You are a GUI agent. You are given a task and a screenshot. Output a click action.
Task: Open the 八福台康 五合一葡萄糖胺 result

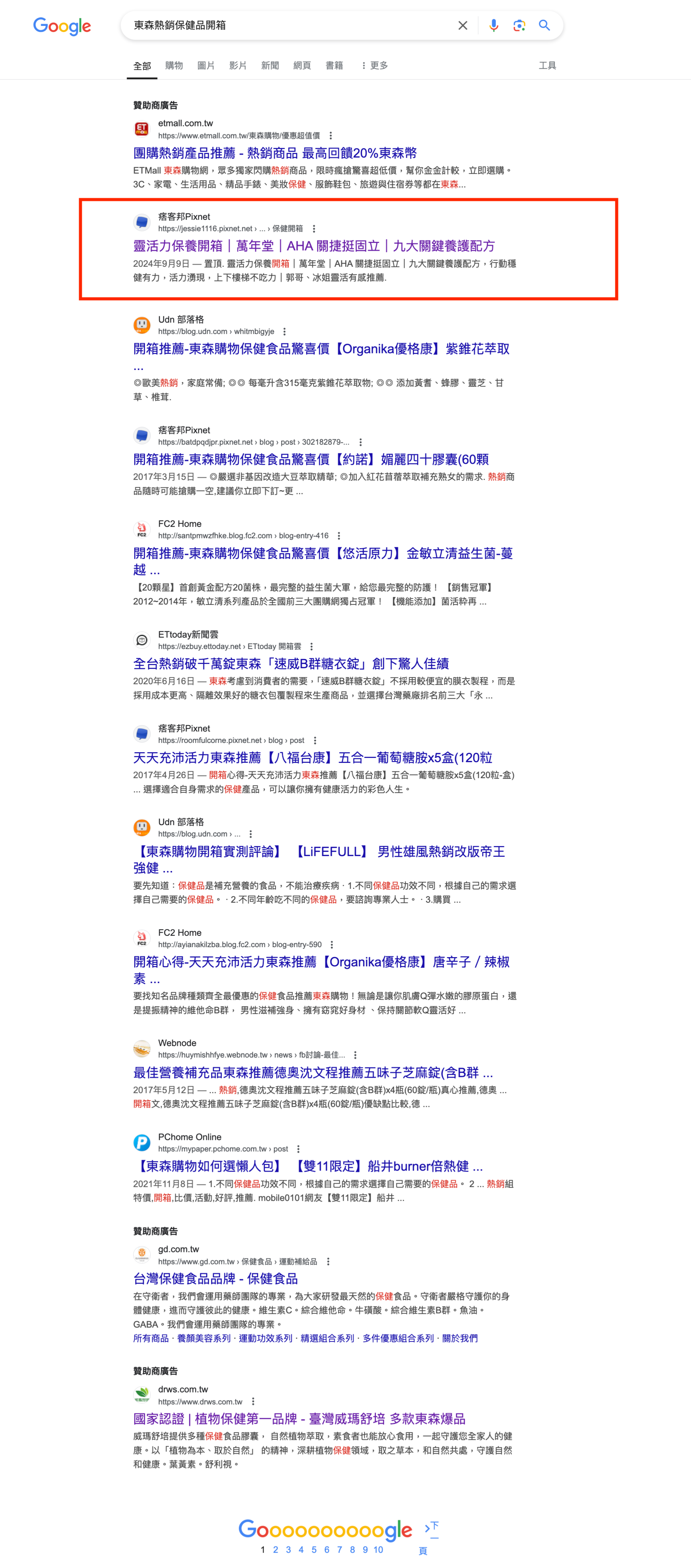pyautogui.click(x=313, y=757)
